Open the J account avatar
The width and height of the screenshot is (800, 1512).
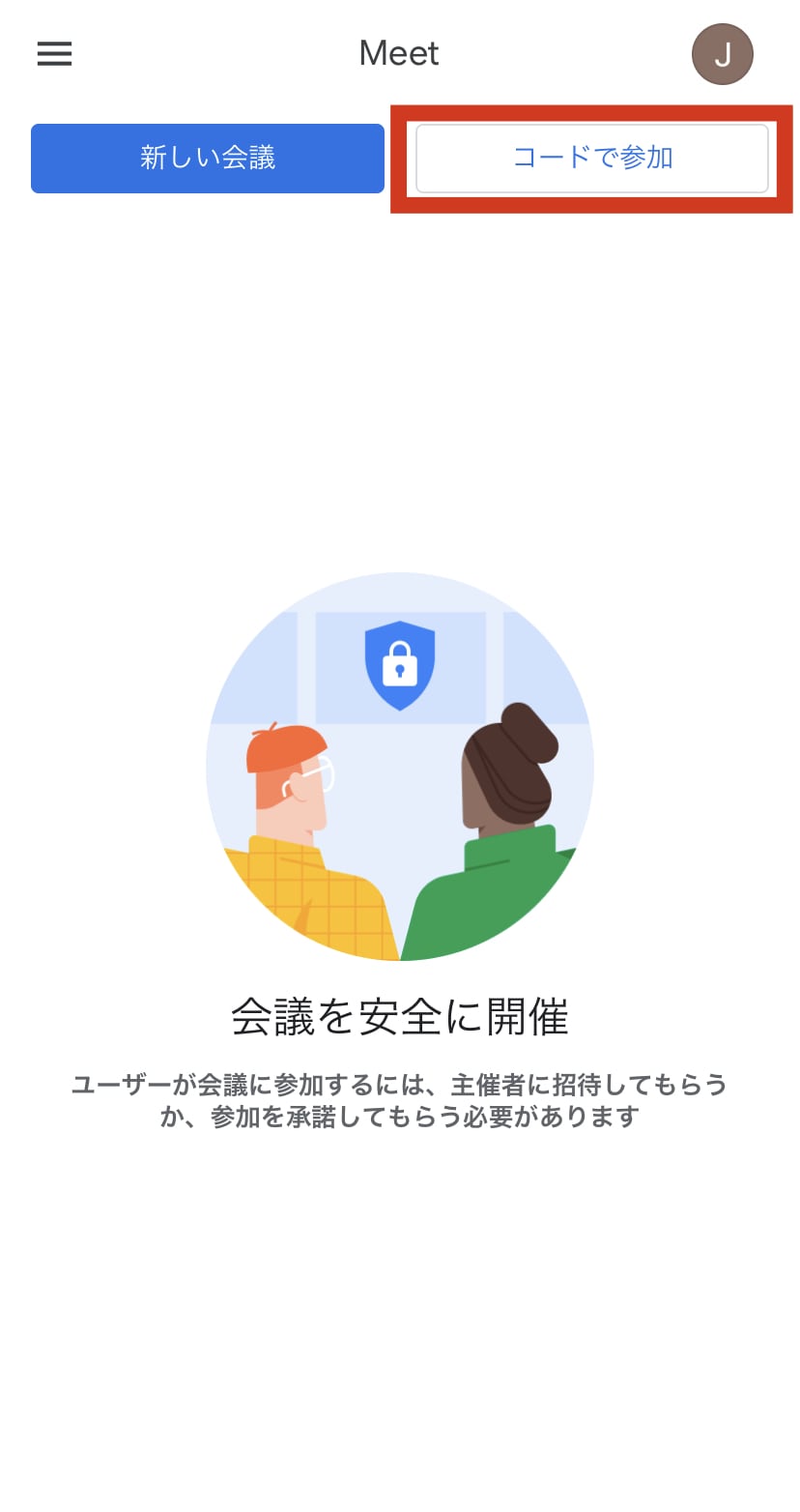(722, 54)
